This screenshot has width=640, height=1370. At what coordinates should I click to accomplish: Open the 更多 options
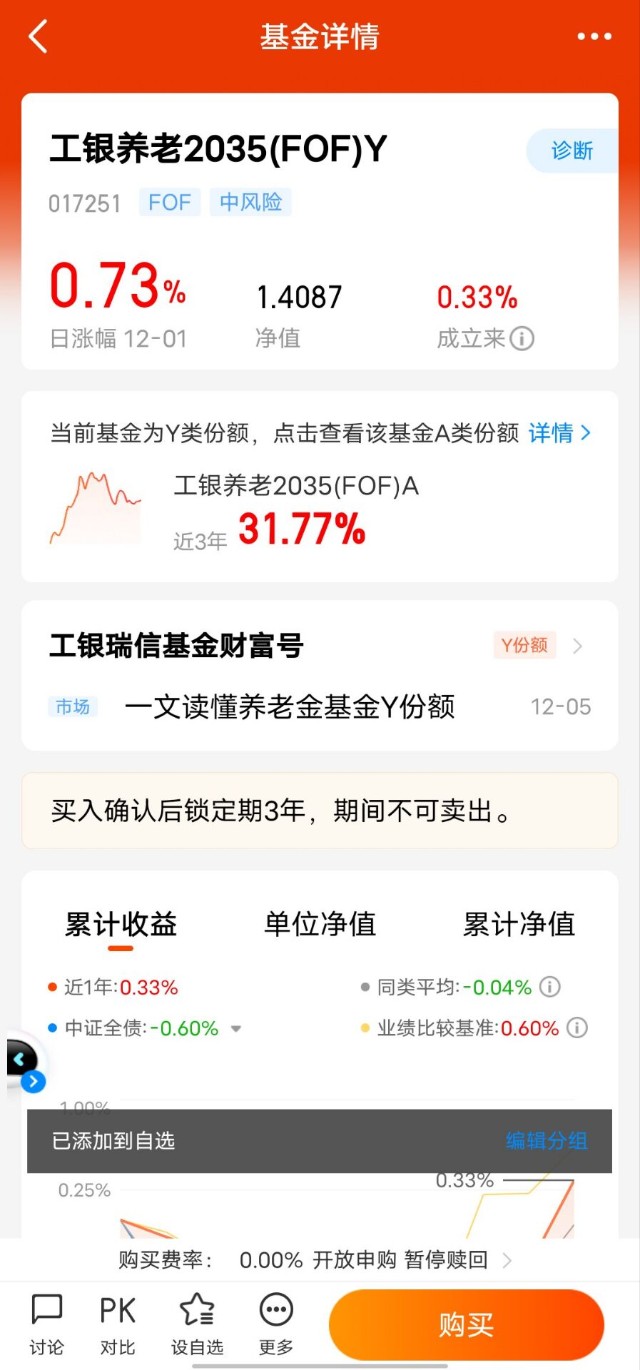click(x=276, y=1324)
